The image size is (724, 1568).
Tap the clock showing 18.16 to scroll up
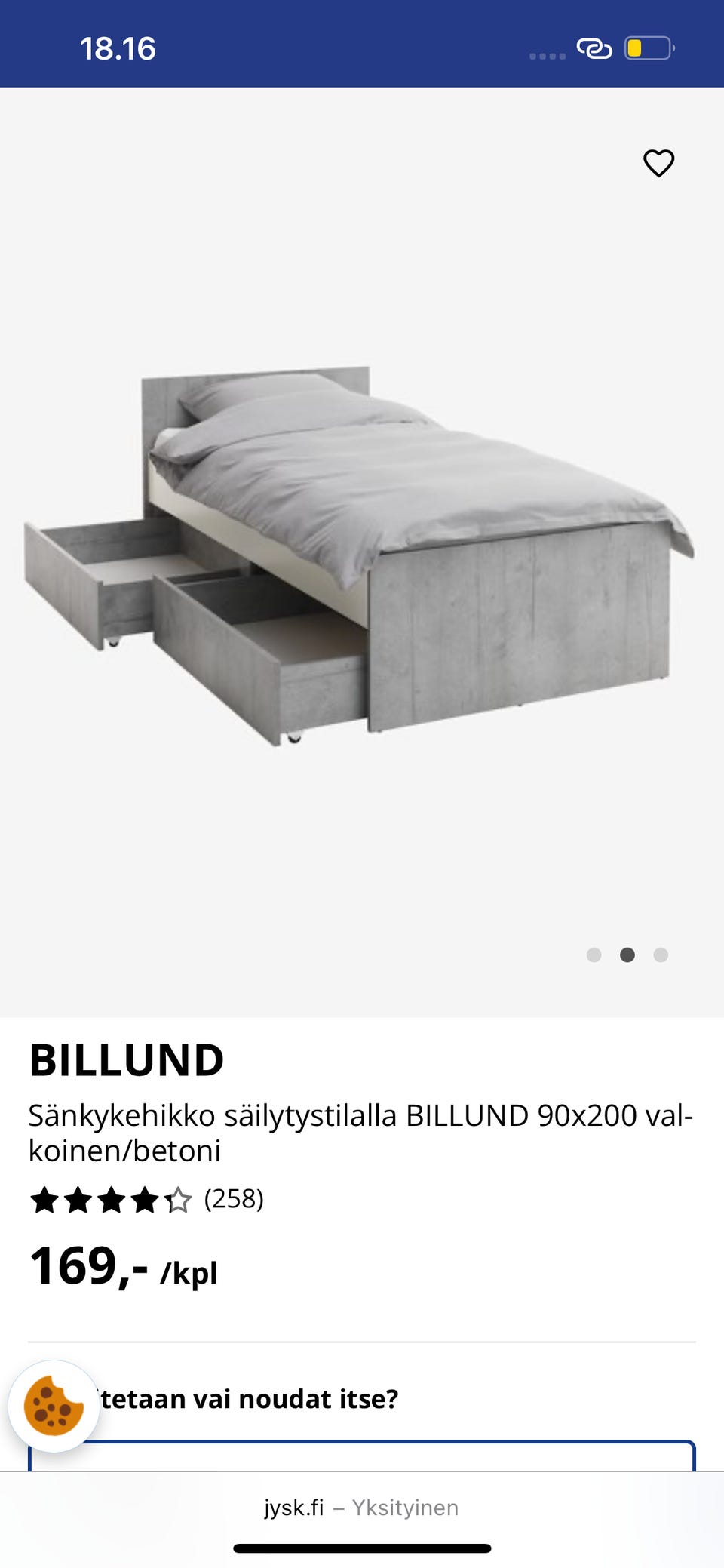click(x=119, y=50)
